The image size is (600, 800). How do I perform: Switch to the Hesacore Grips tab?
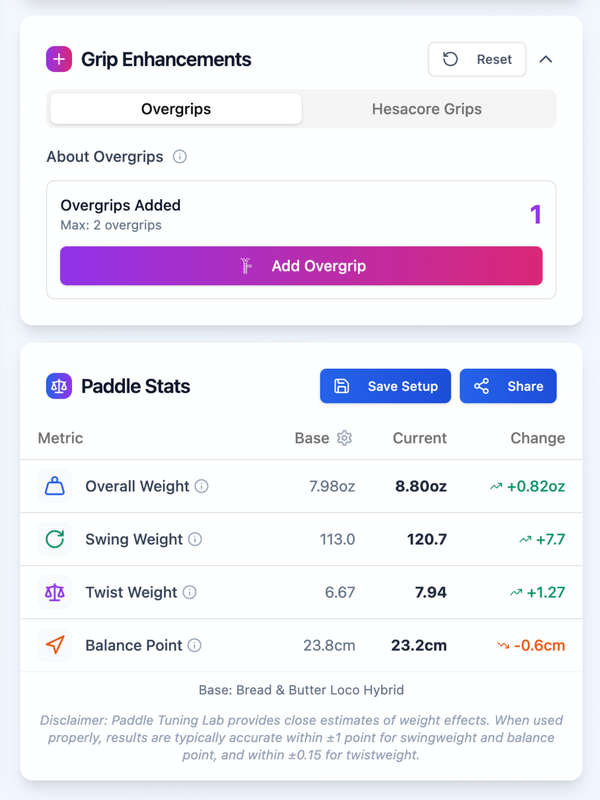coord(427,109)
